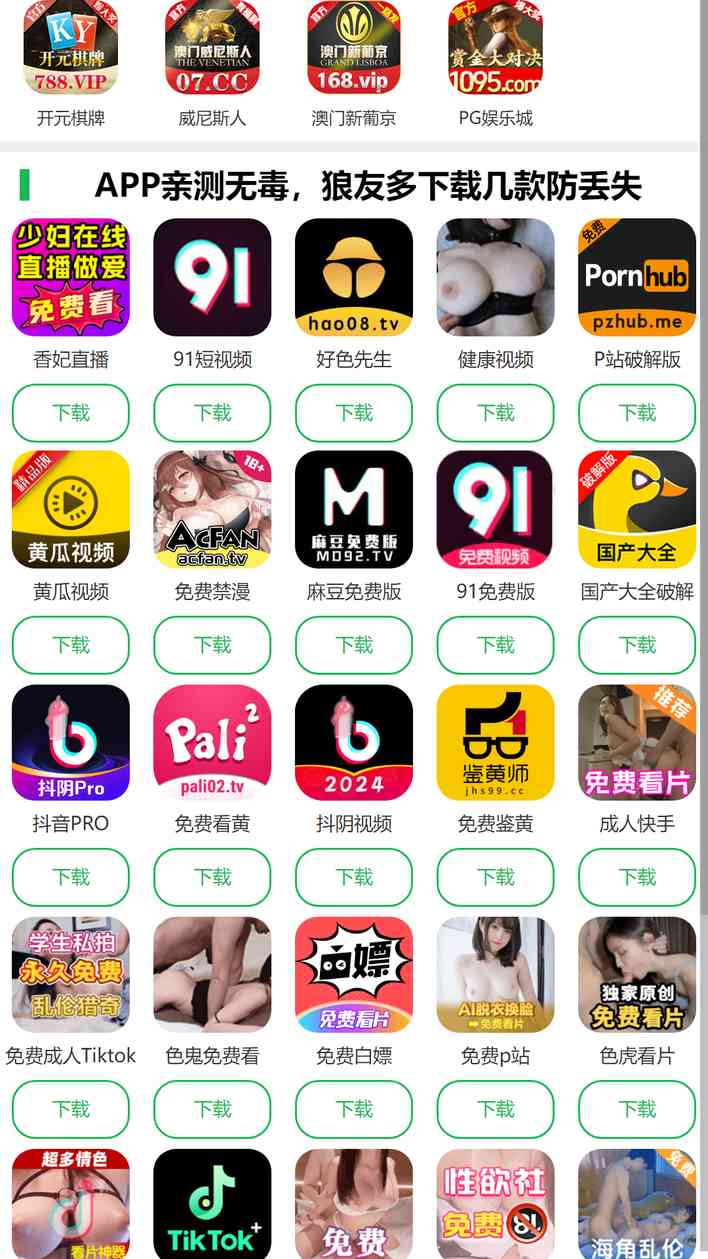Open the 91短视频 app icon
This screenshot has height=1259, width=708.
[x=212, y=277]
